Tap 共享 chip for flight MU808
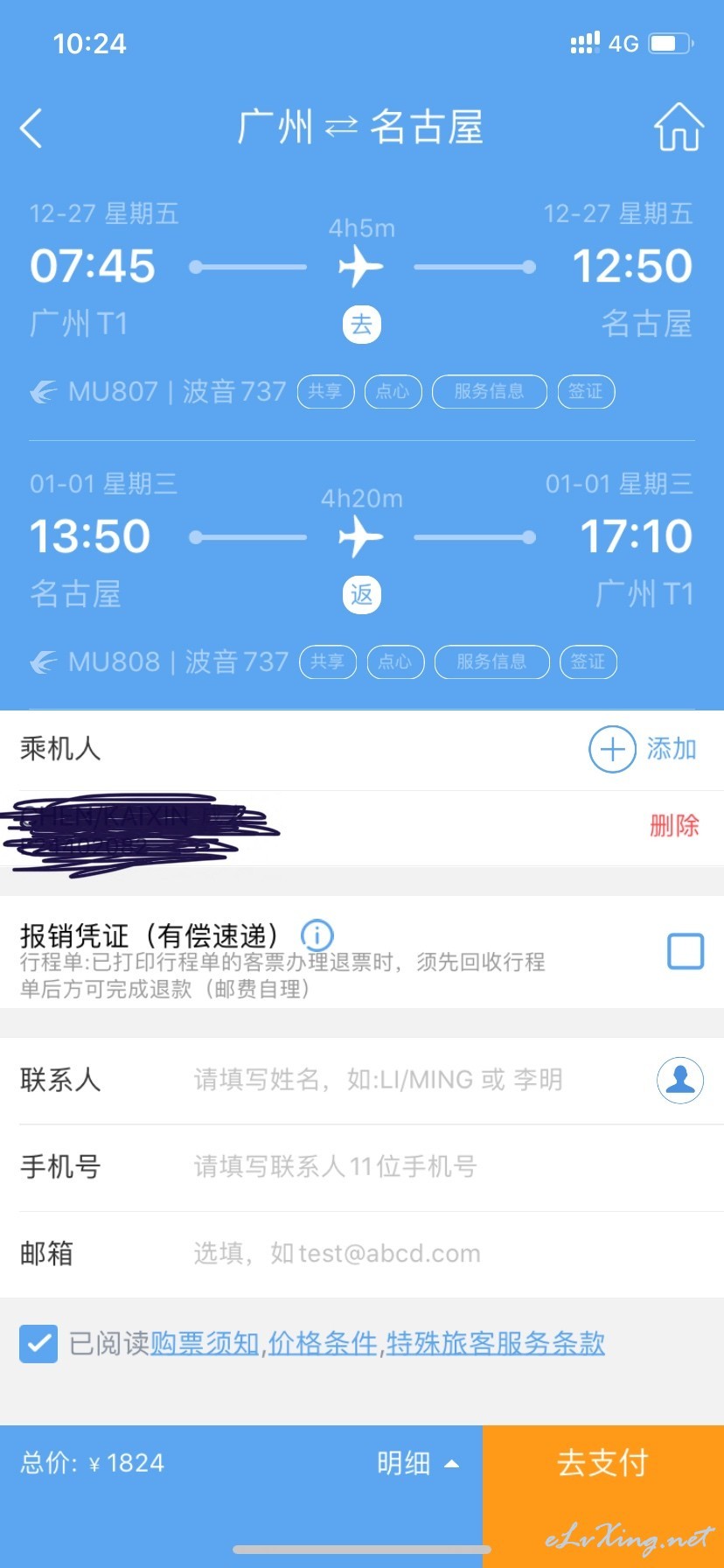The height and width of the screenshot is (1568, 724). [x=327, y=661]
